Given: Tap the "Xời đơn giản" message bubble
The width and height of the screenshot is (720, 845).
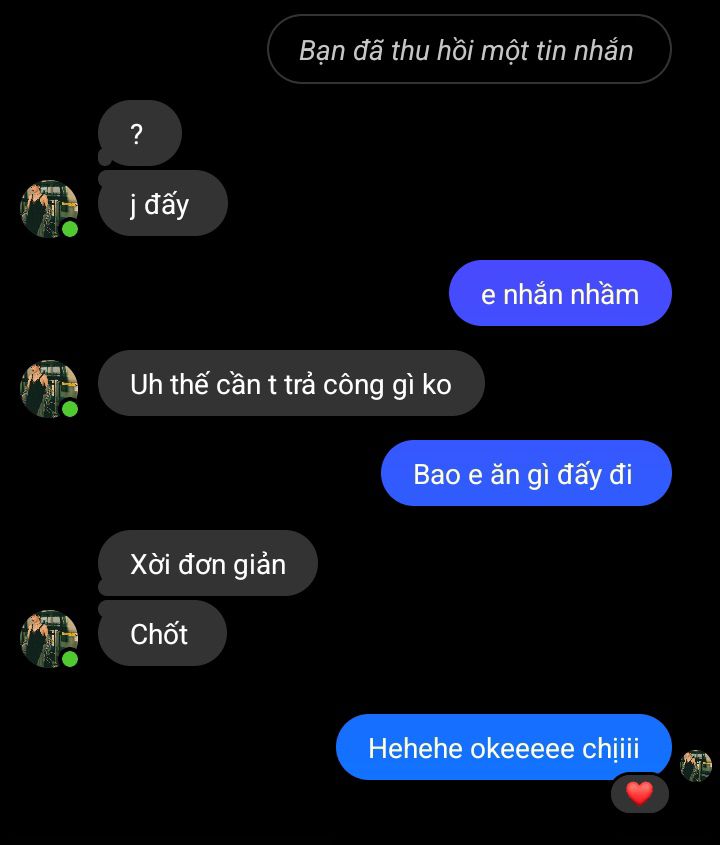Looking at the screenshot, I should [207, 564].
